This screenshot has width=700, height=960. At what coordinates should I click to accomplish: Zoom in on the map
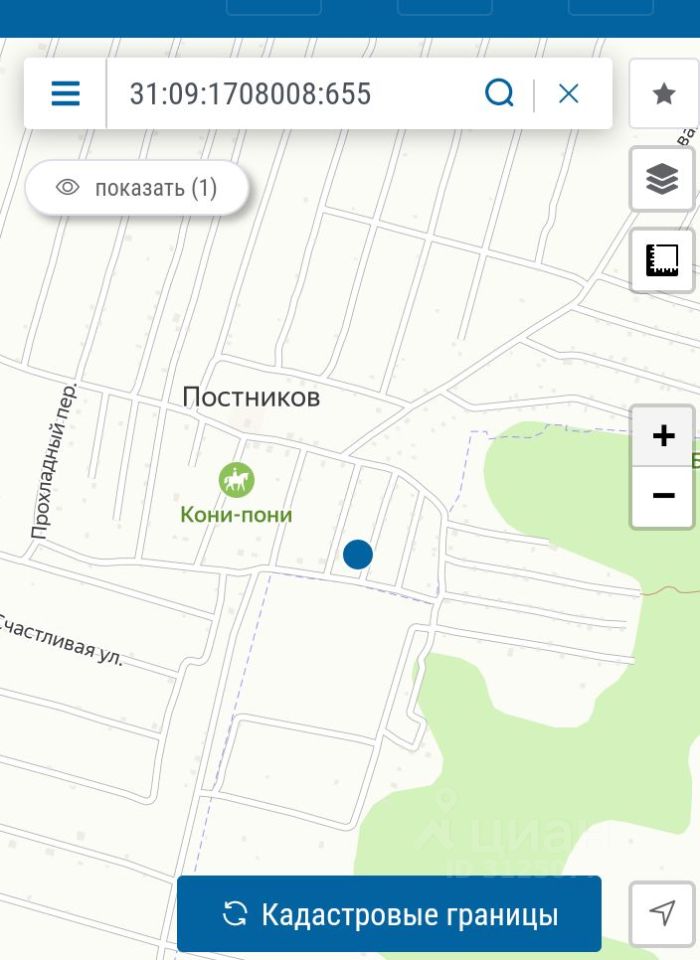[662, 436]
